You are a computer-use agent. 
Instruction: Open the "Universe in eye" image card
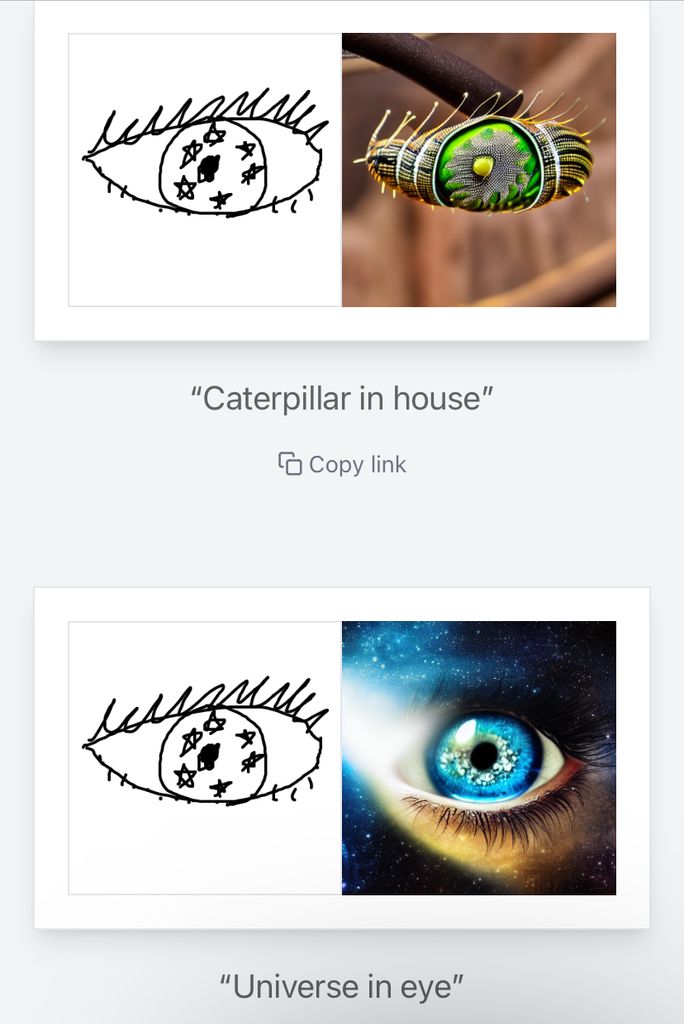coord(342,757)
